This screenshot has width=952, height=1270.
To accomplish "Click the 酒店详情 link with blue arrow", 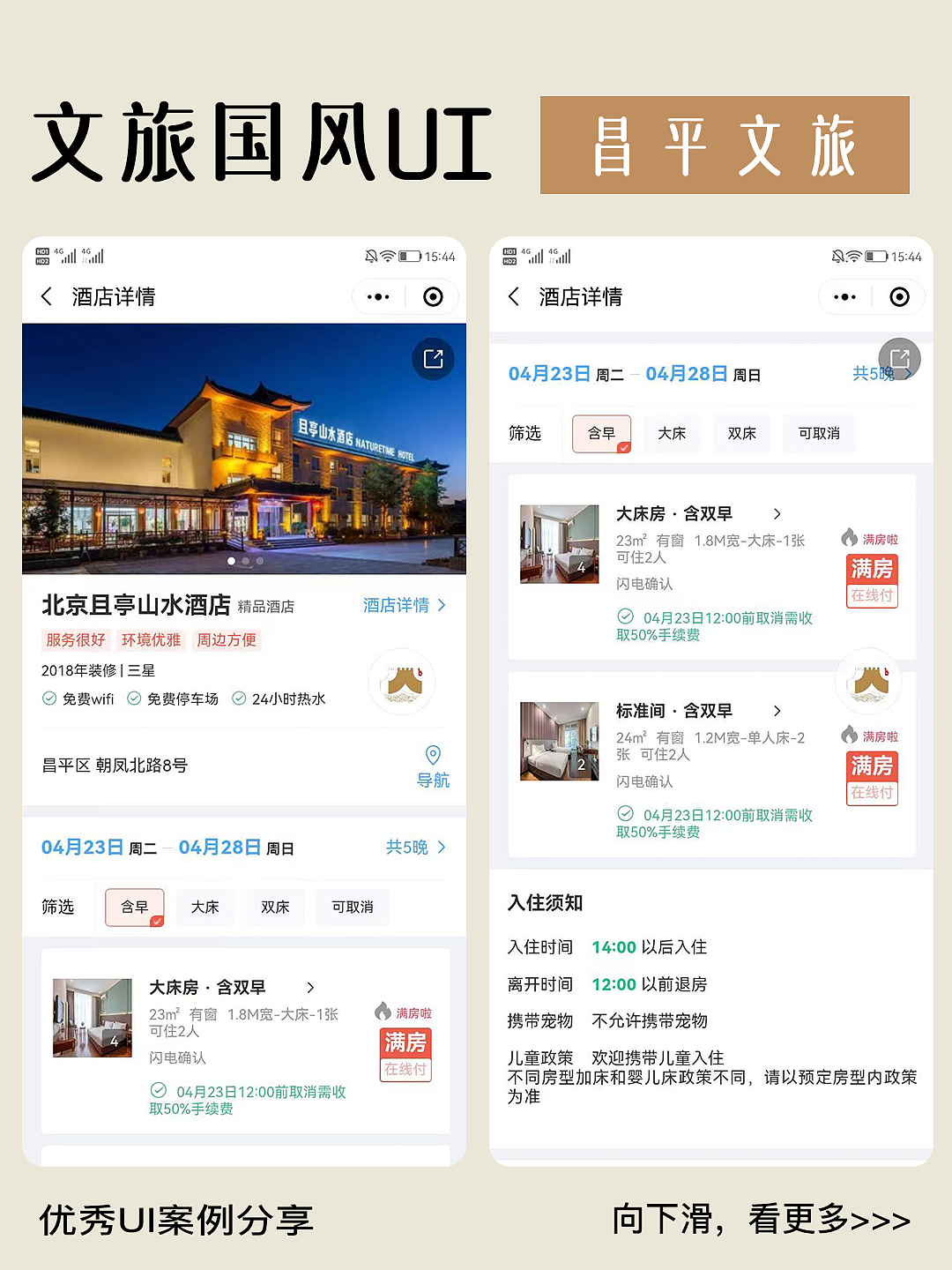I will coord(405,605).
